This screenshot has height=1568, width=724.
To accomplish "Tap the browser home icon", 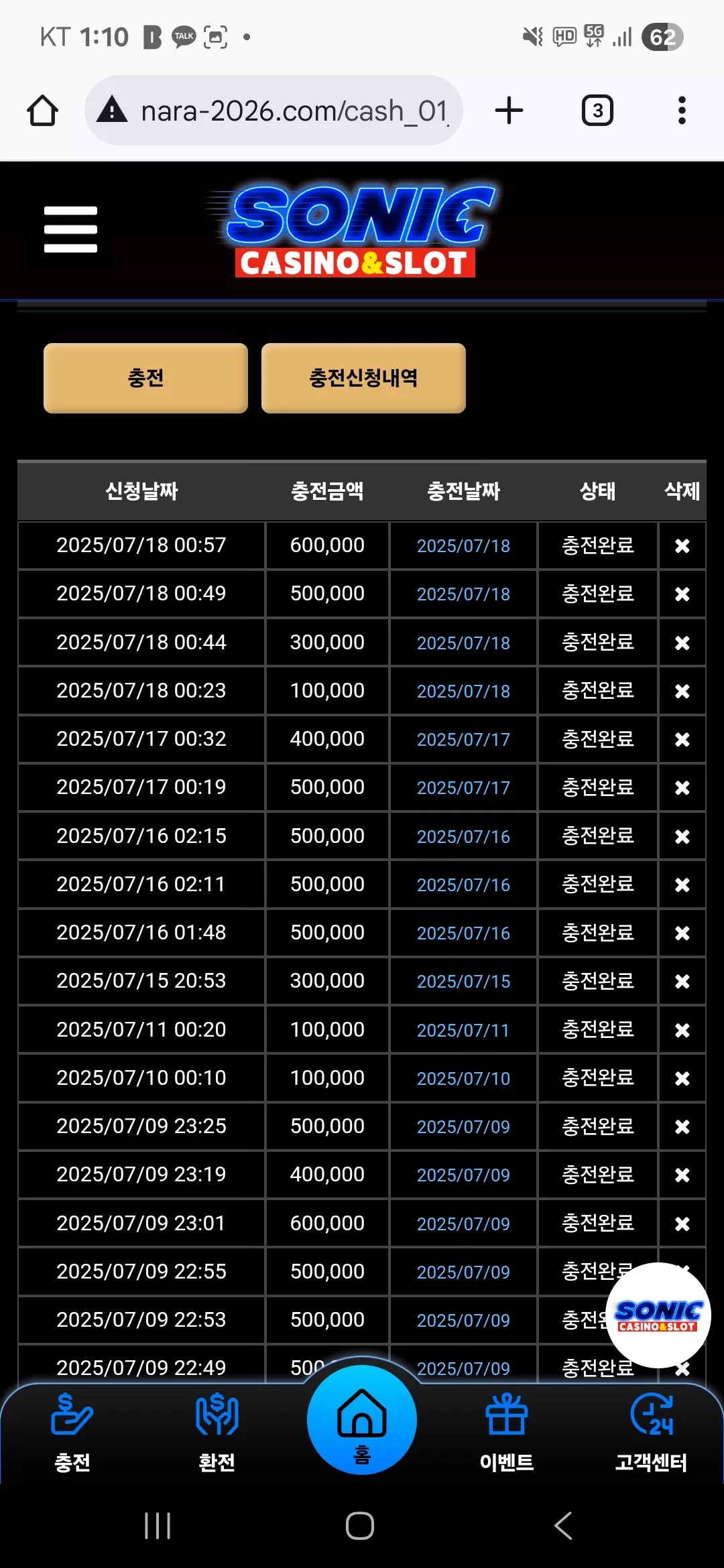I will (x=42, y=111).
